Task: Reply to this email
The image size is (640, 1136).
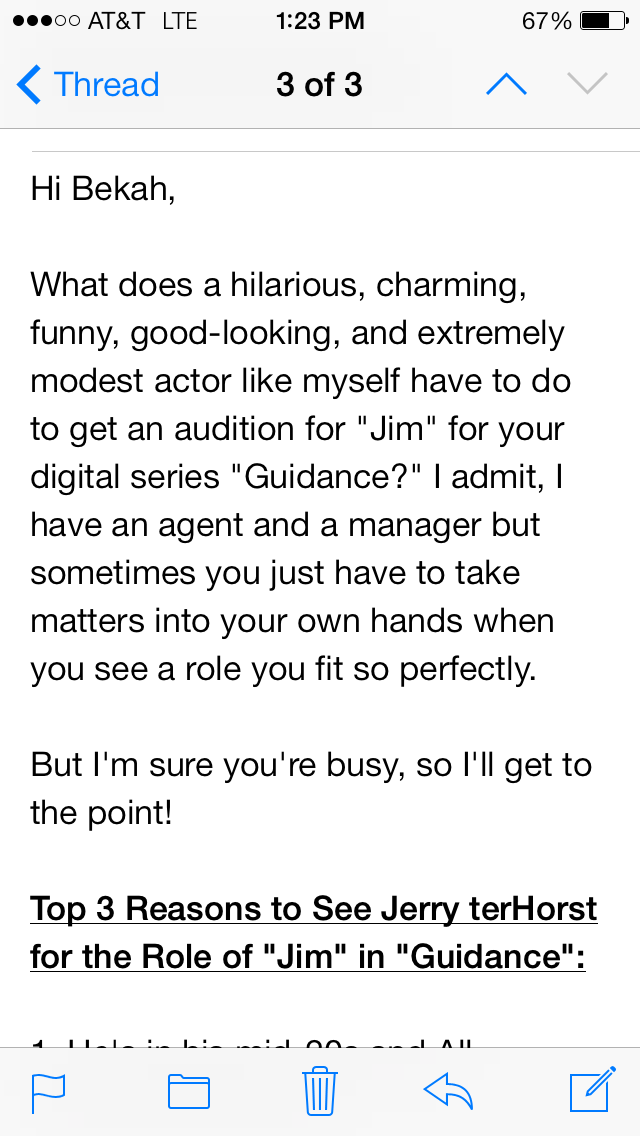Action: (x=448, y=1092)
